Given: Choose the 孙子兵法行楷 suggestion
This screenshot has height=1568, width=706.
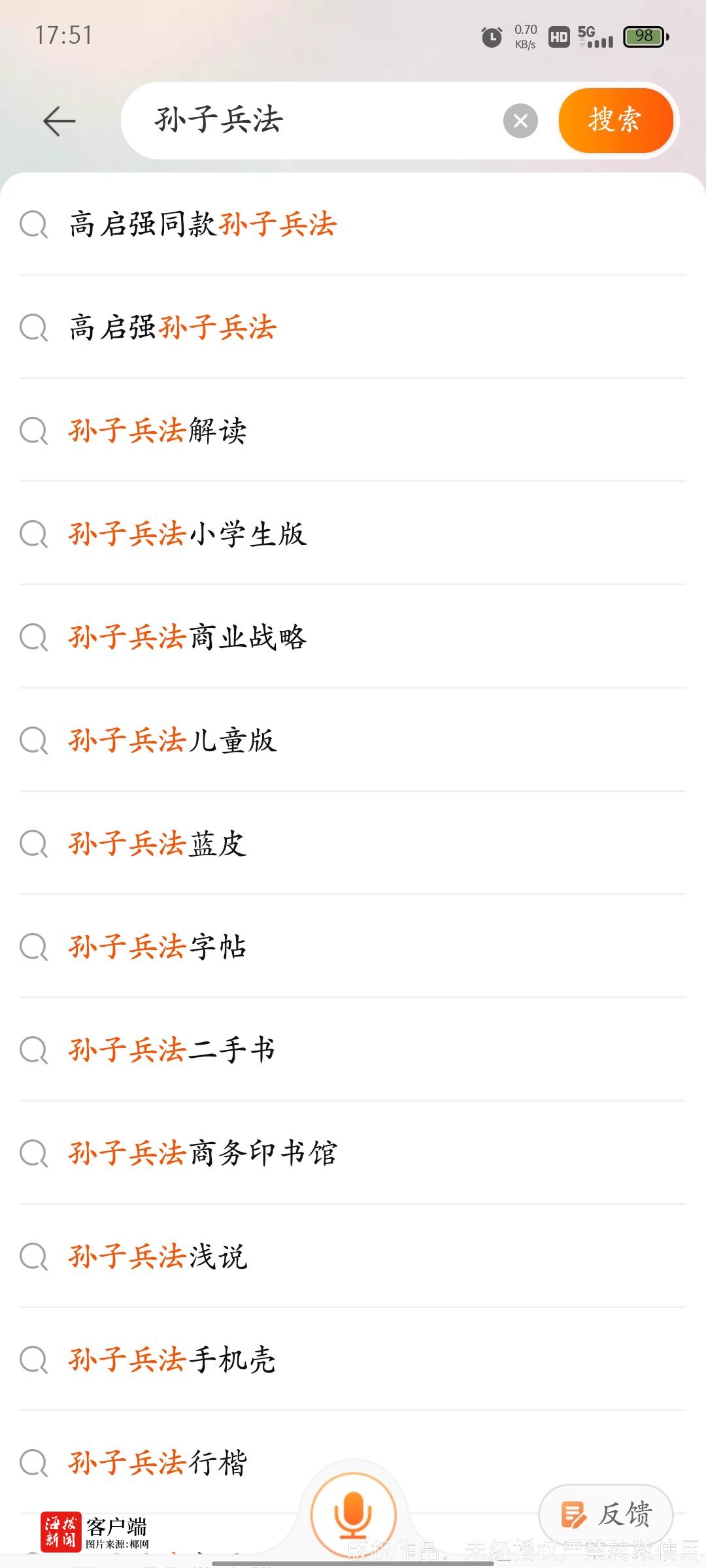Looking at the screenshot, I should [x=158, y=1463].
